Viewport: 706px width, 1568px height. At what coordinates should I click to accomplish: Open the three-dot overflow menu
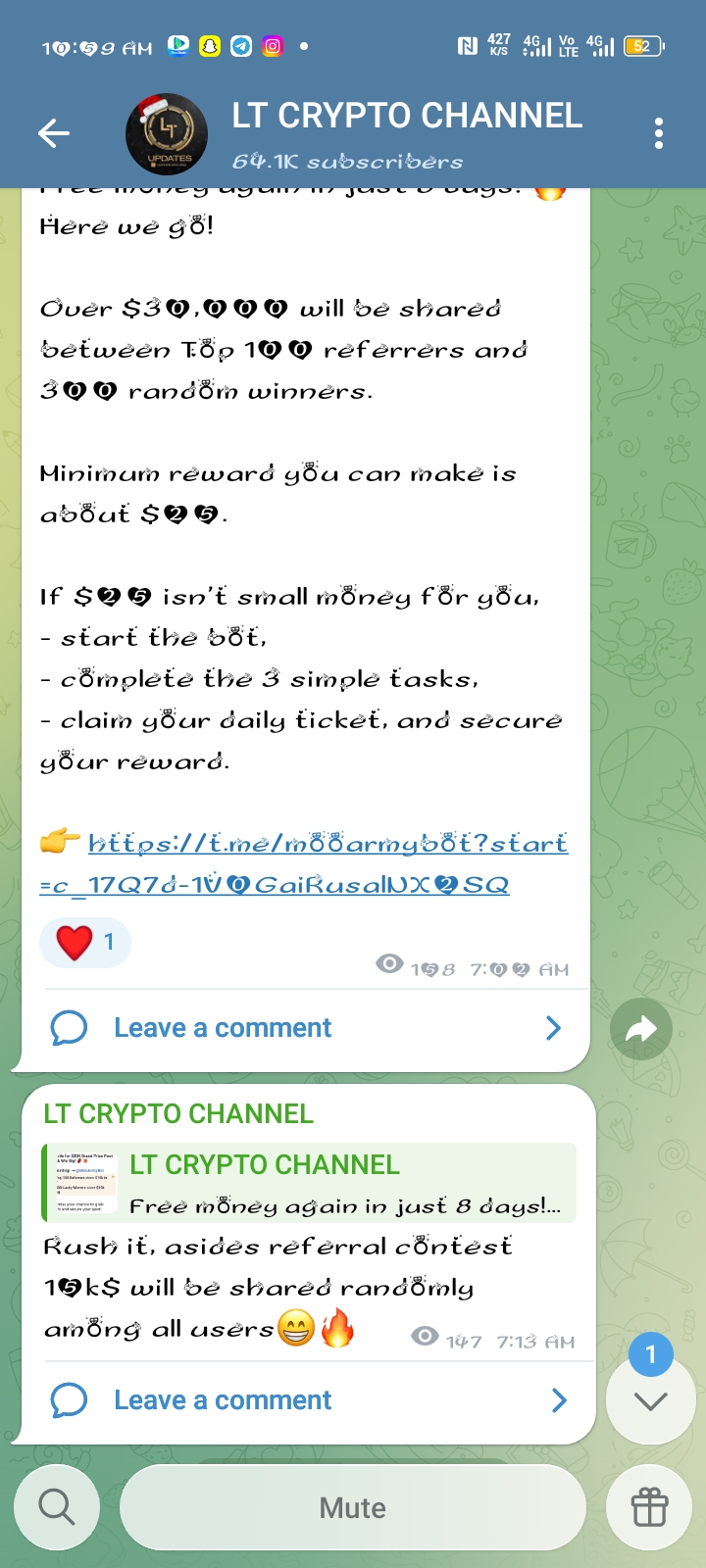[658, 133]
